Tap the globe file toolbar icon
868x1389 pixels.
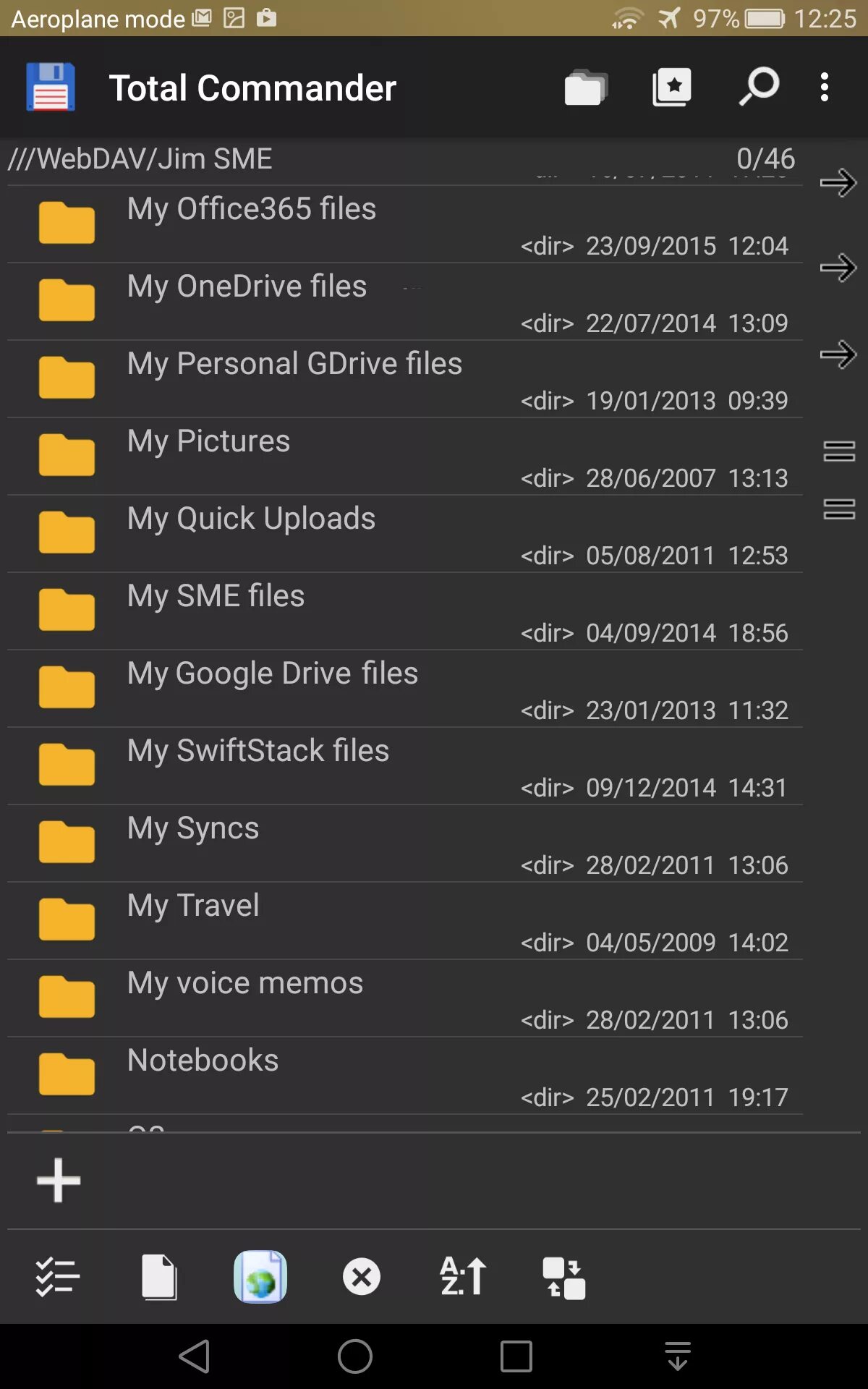[260, 1277]
